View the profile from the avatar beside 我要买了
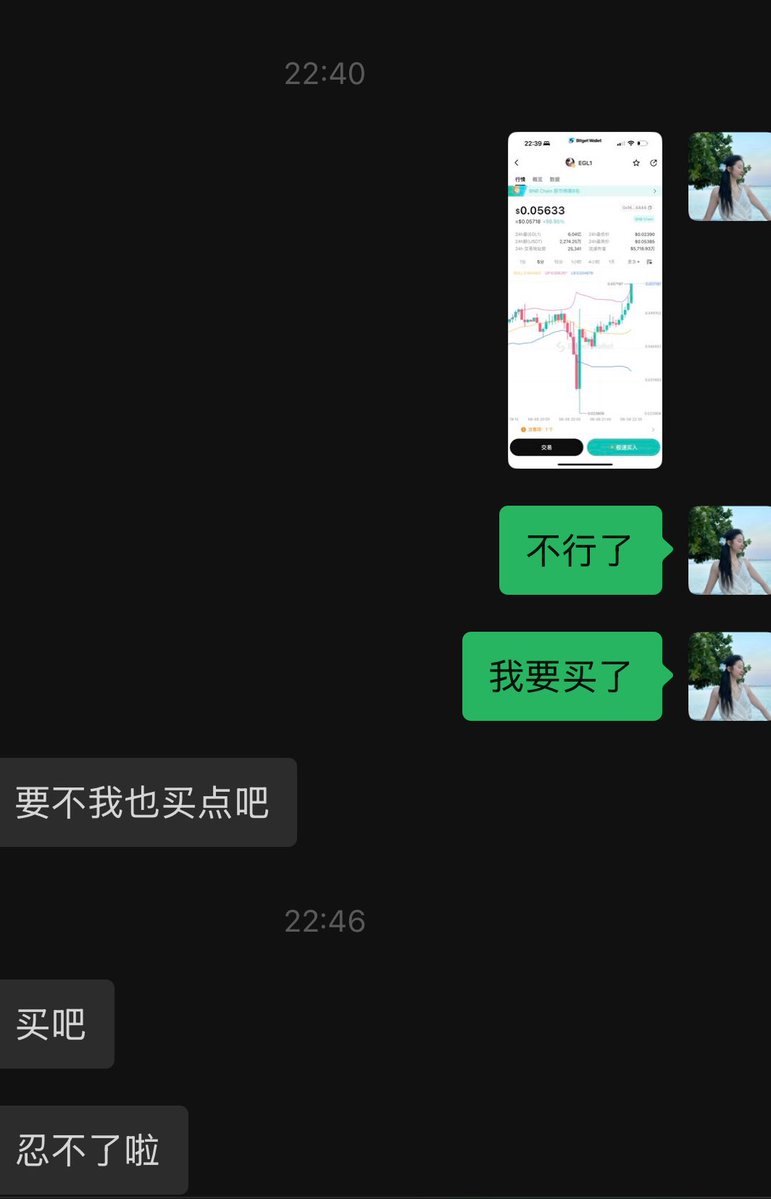This screenshot has height=1199, width=771. (729, 676)
